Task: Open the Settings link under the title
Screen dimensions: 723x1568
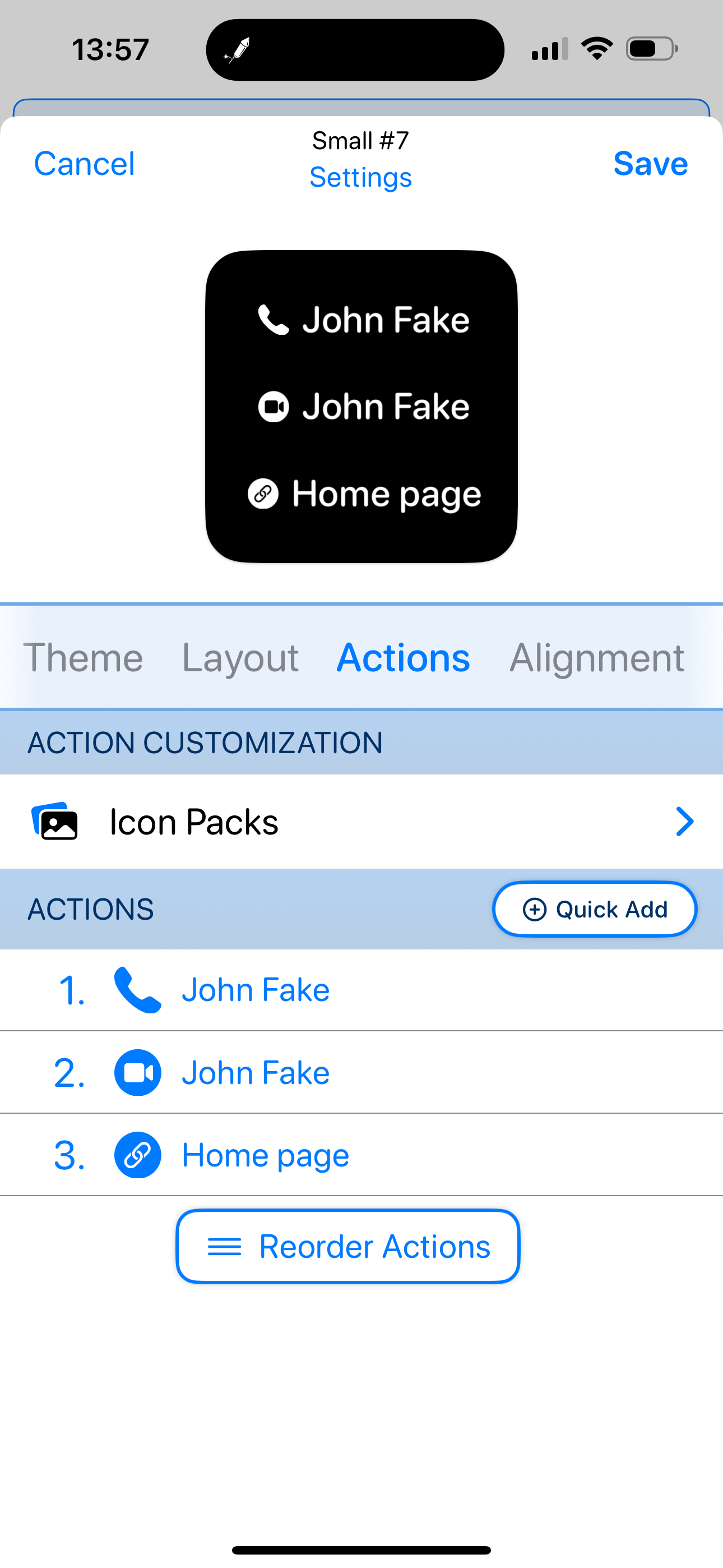Action: pos(361,178)
